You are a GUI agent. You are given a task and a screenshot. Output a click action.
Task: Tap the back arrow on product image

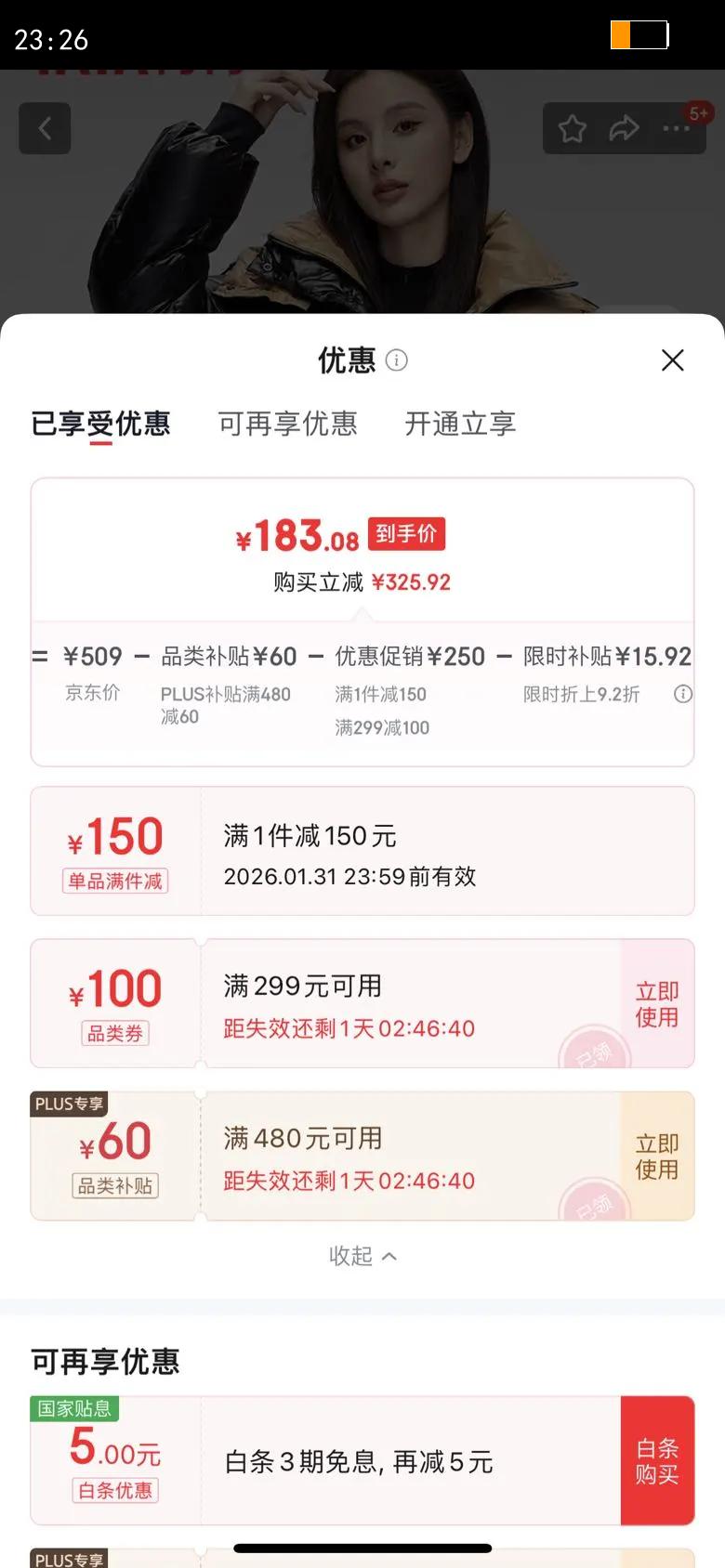[x=45, y=128]
